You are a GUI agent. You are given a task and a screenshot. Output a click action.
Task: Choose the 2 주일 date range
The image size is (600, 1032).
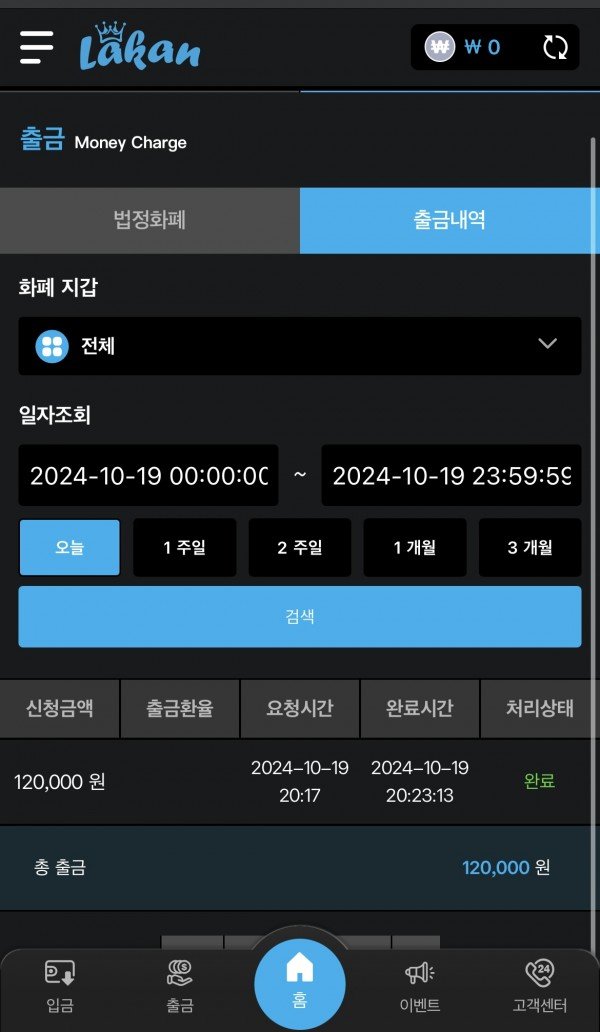(300, 547)
